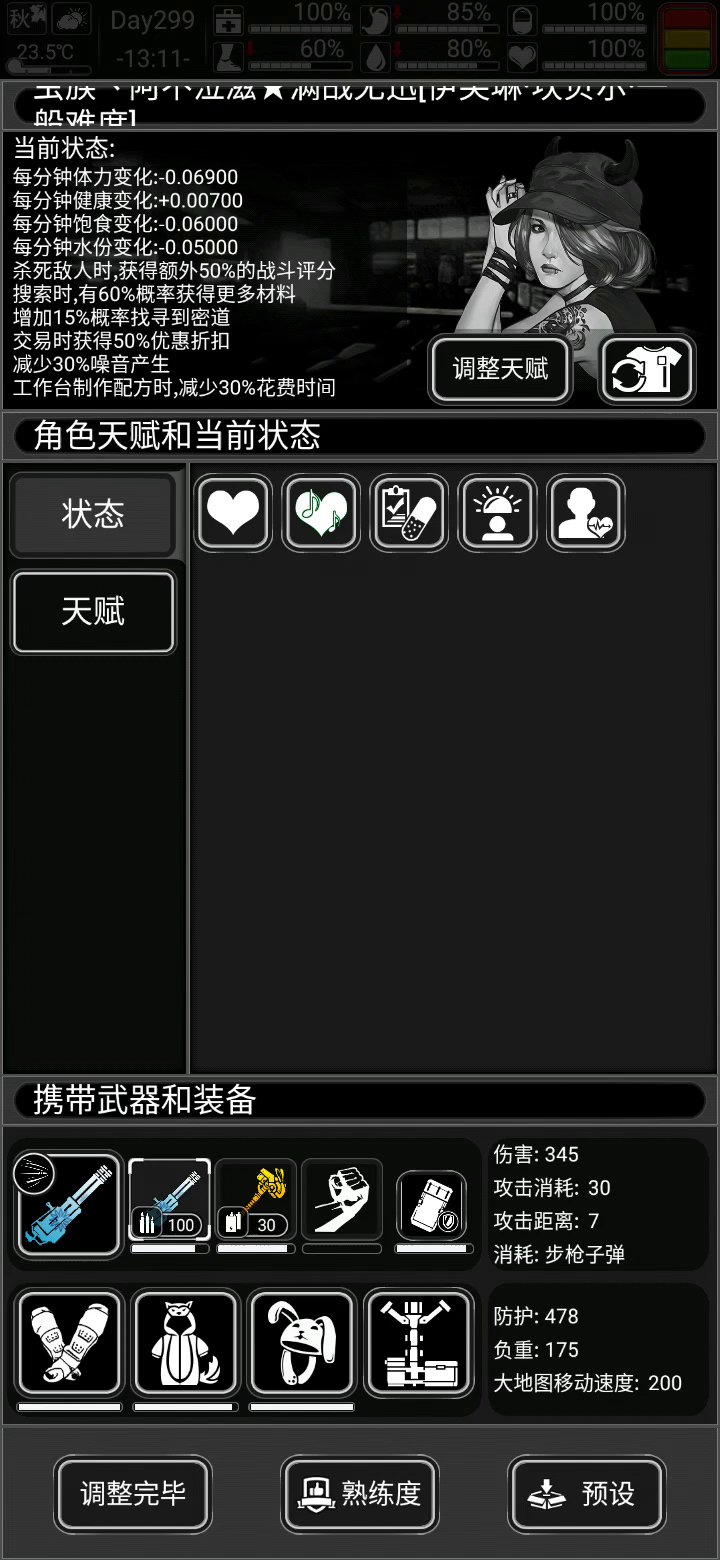Screen dimensions: 720x1560
Task: Open the outfit change shirt icon
Action: 647,370
